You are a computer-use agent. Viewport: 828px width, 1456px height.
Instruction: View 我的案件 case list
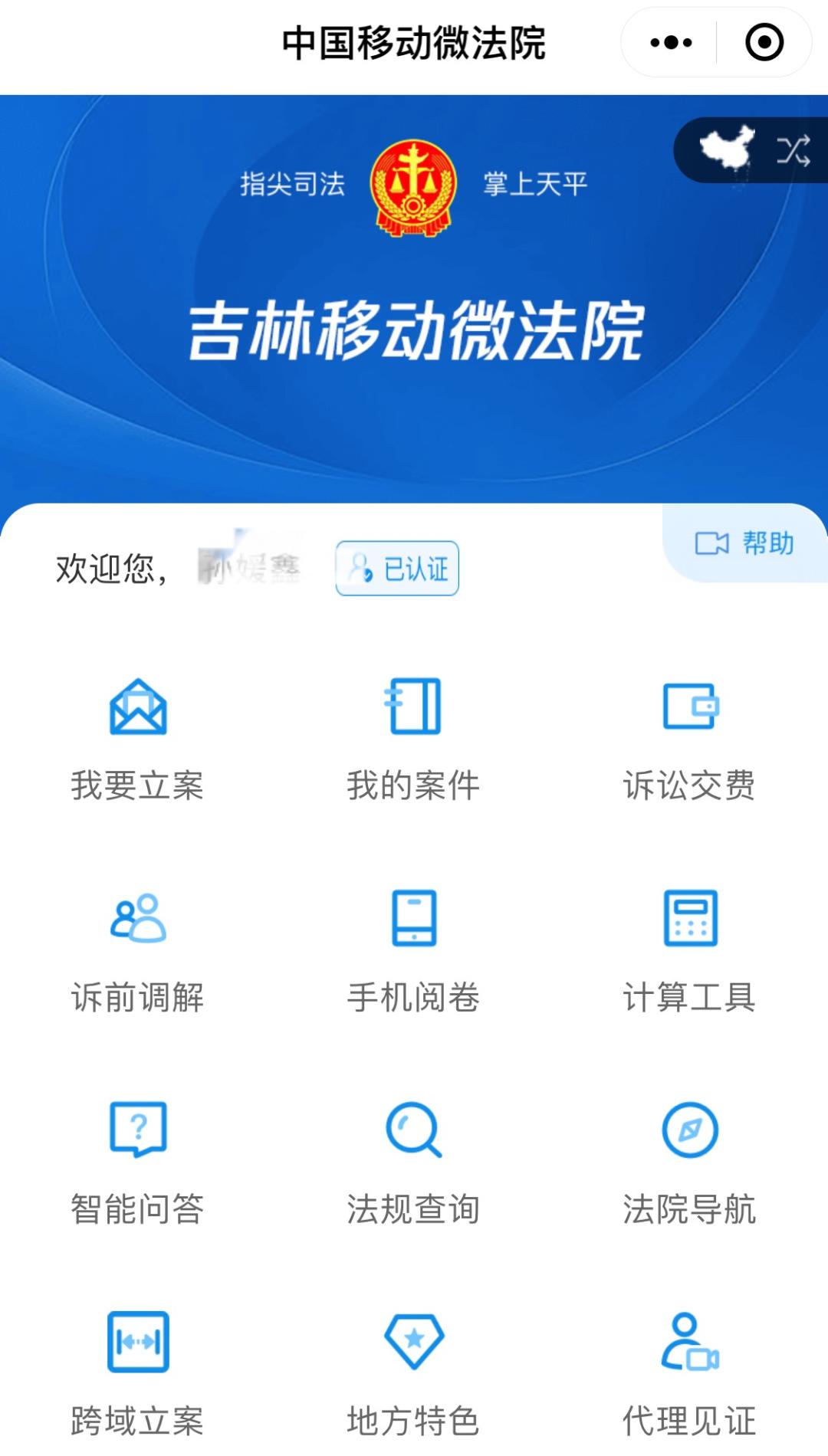[x=413, y=739]
